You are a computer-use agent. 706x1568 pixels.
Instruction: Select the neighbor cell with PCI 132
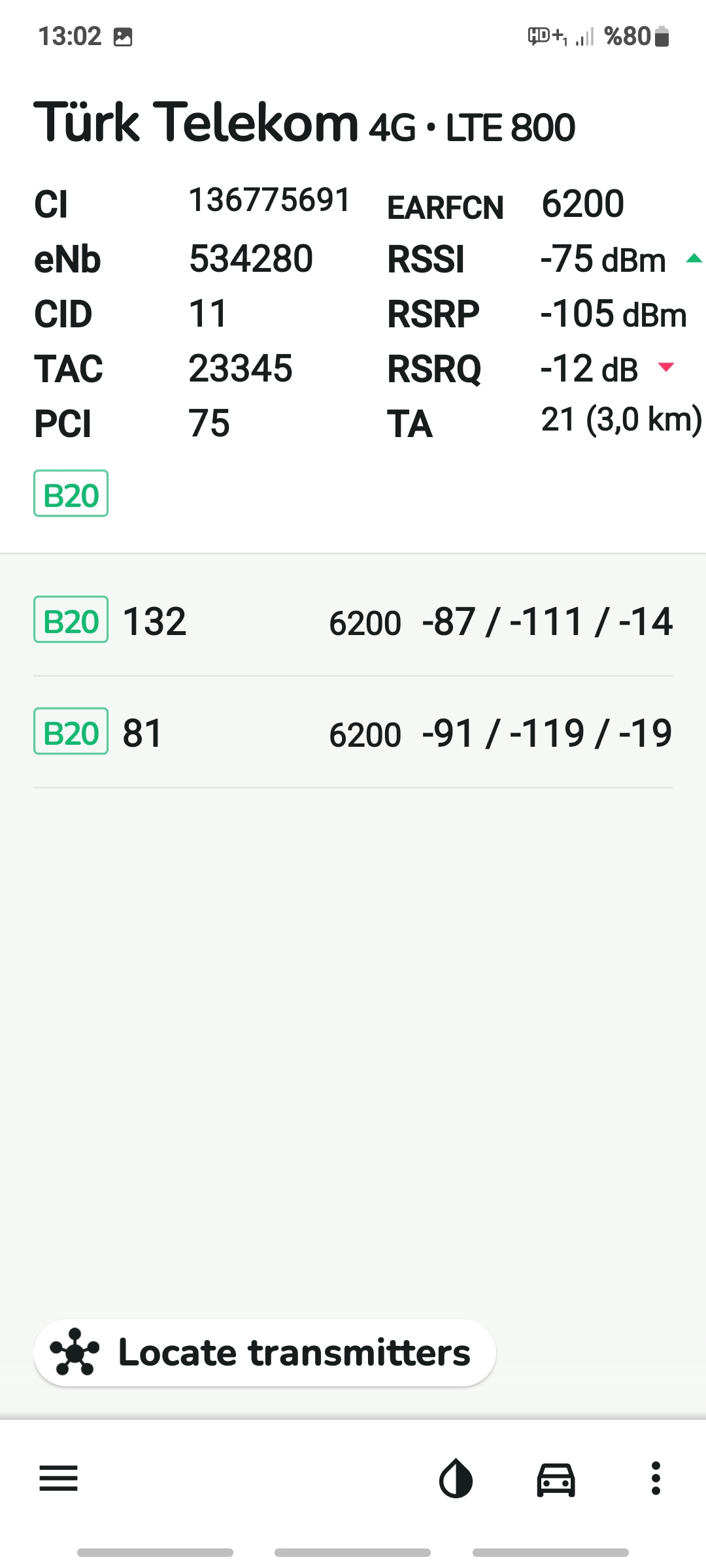[x=353, y=620]
